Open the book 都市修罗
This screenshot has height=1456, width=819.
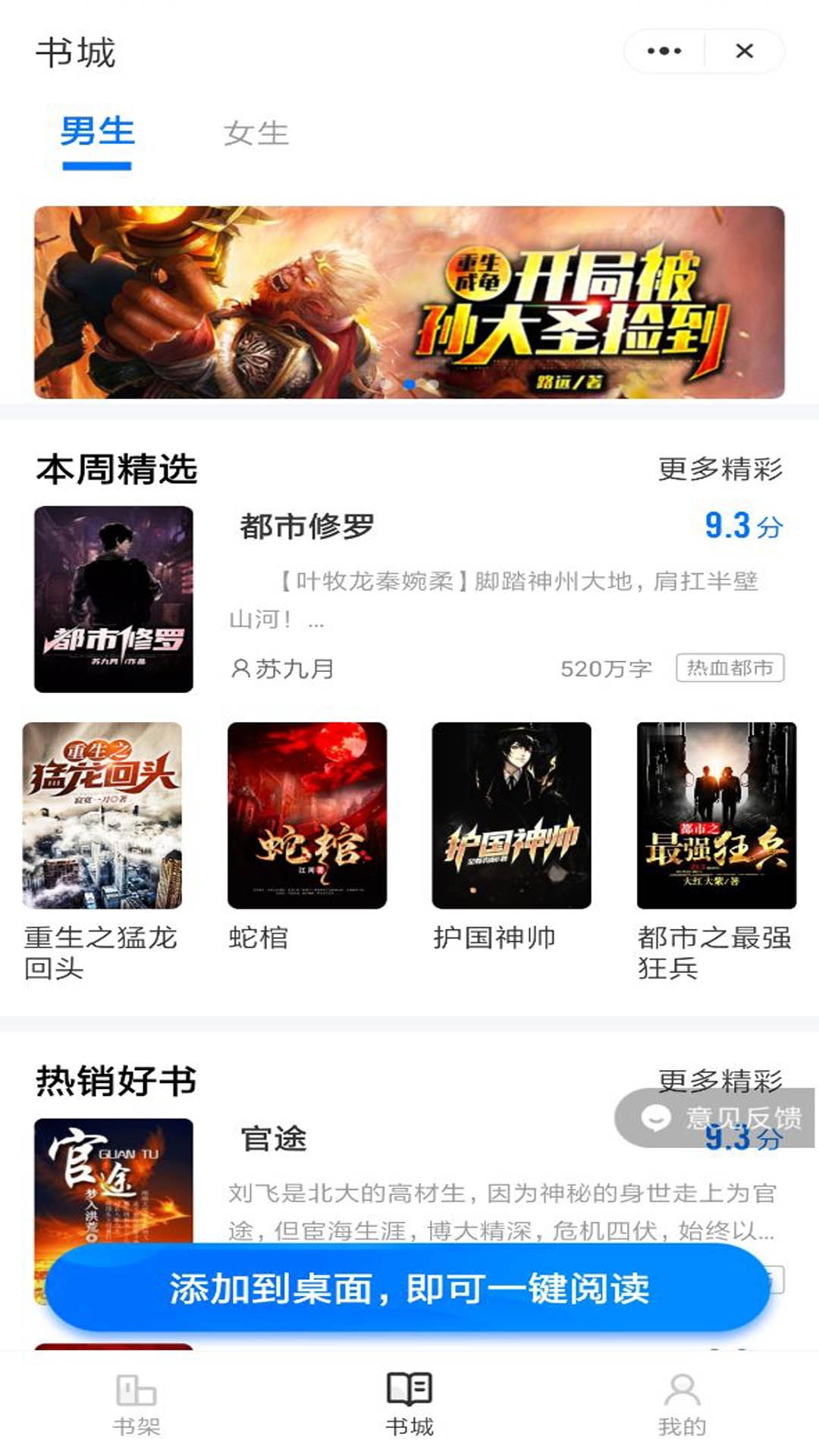pyautogui.click(x=302, y=523)
